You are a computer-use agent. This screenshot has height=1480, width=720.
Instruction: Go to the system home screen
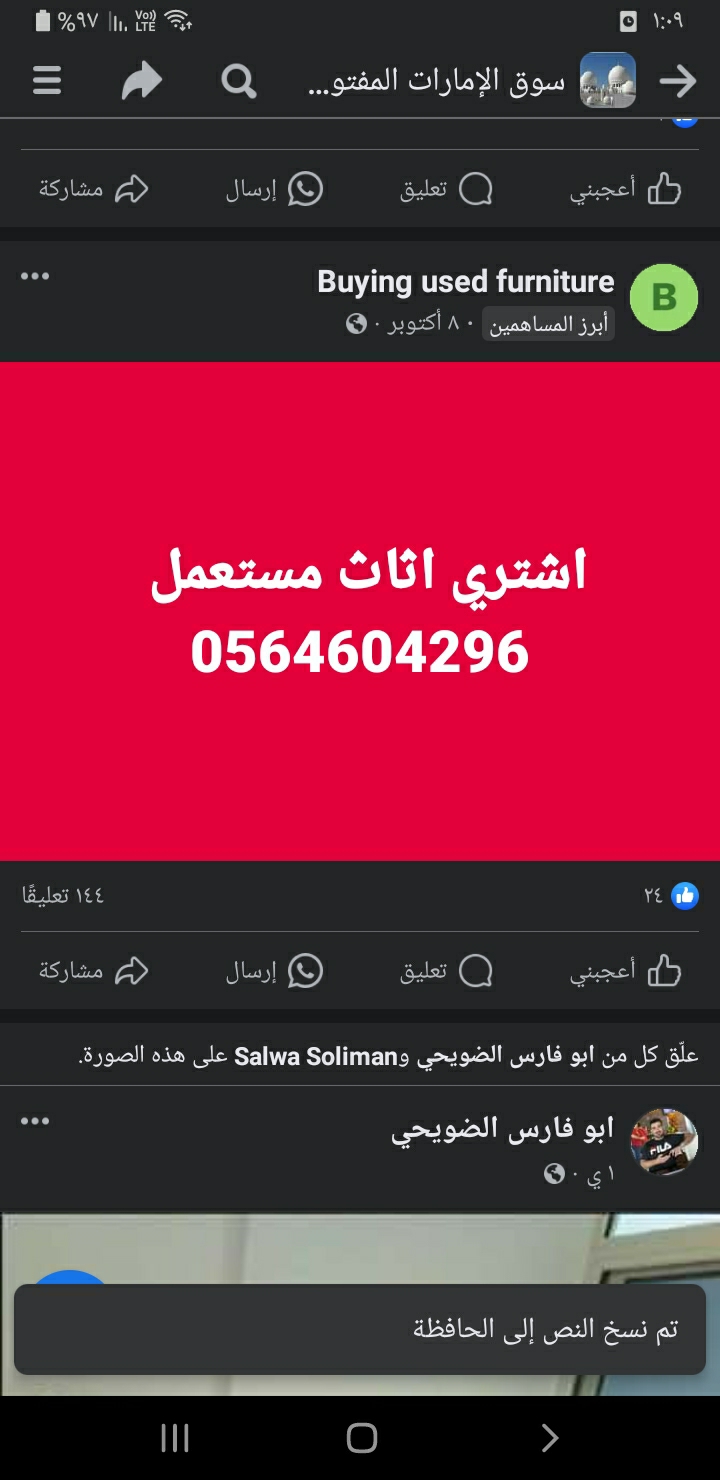click(361, 1438)
